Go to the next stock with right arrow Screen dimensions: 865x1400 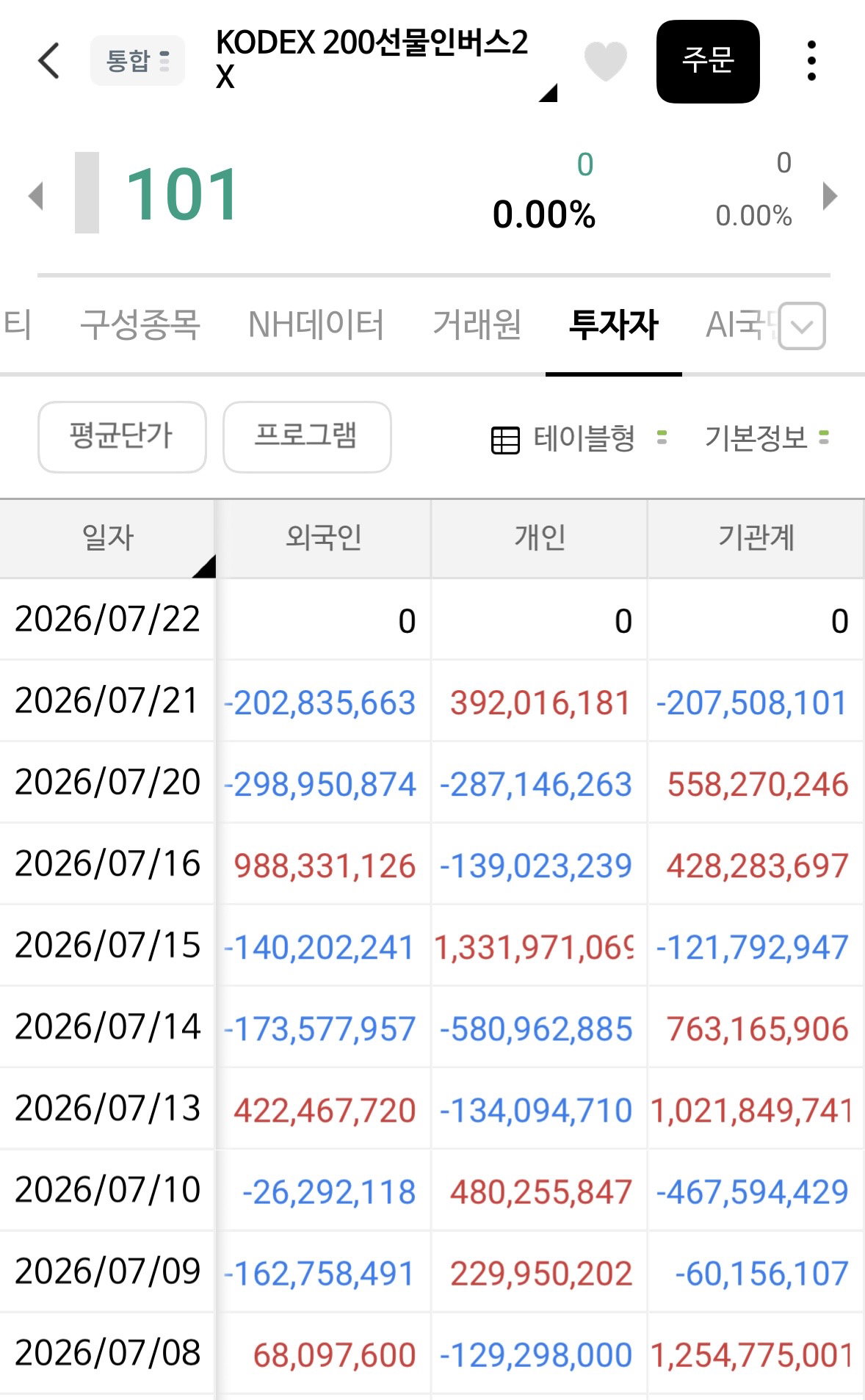pos(830,196)
